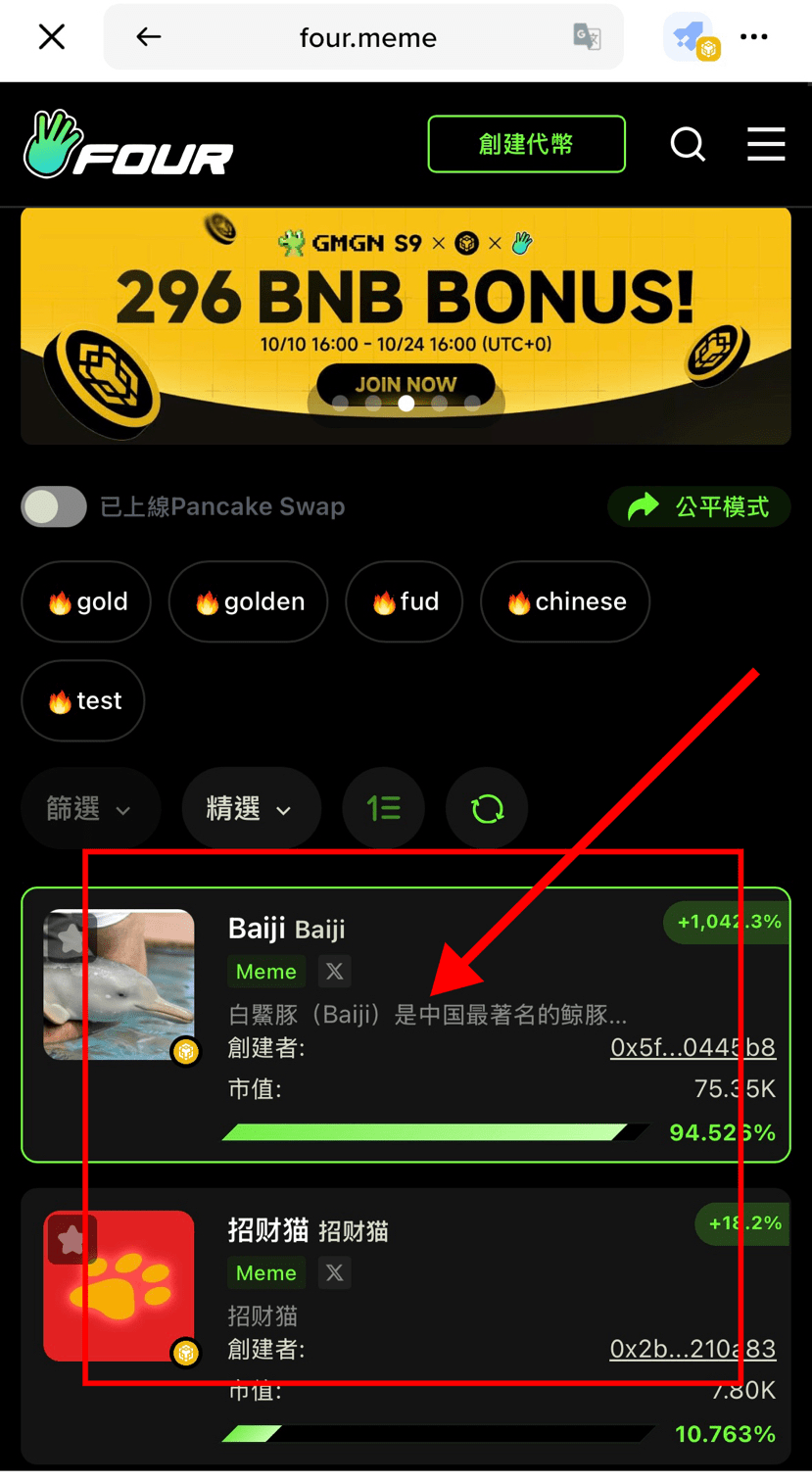Select the chinese trending chip

coord(565,601)
